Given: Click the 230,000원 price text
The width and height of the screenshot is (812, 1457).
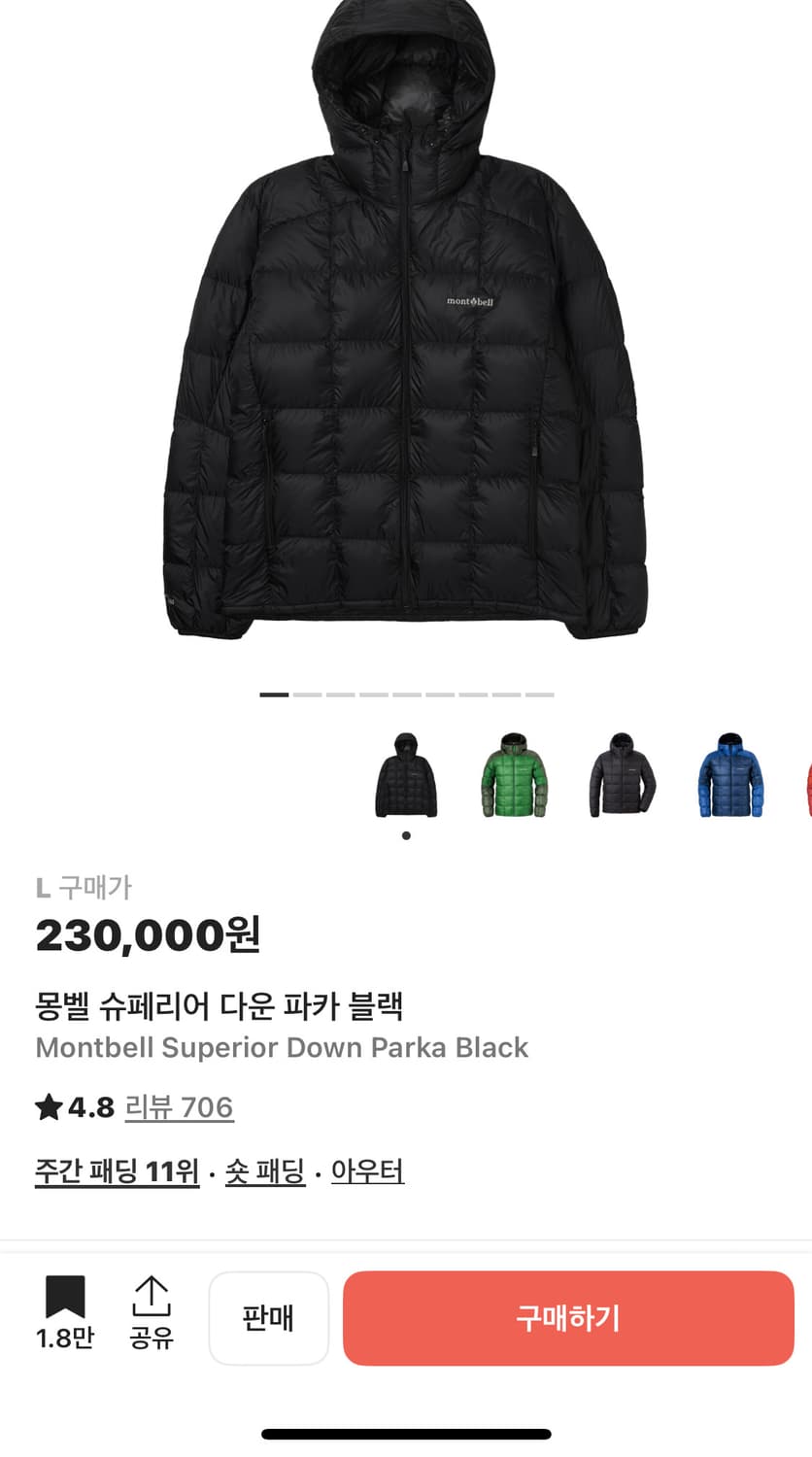Looking at the screenshot, I should (152, 934).
